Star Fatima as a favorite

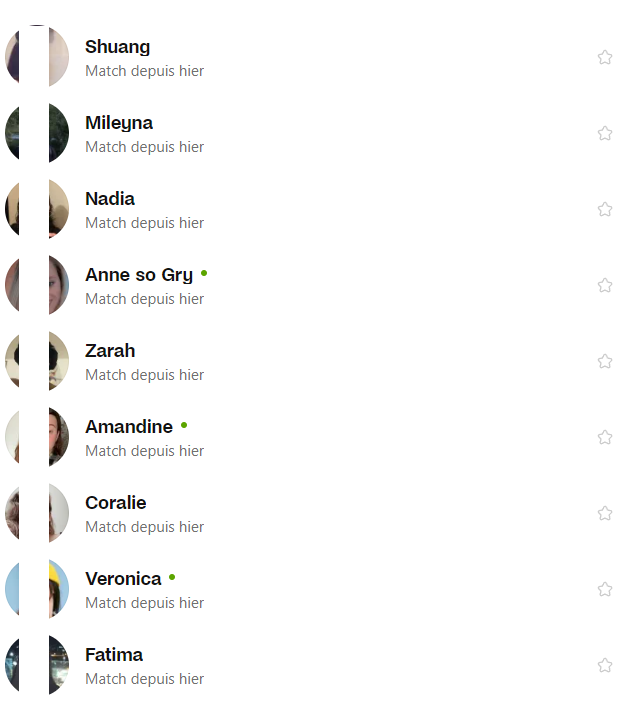tap(605, 665)
